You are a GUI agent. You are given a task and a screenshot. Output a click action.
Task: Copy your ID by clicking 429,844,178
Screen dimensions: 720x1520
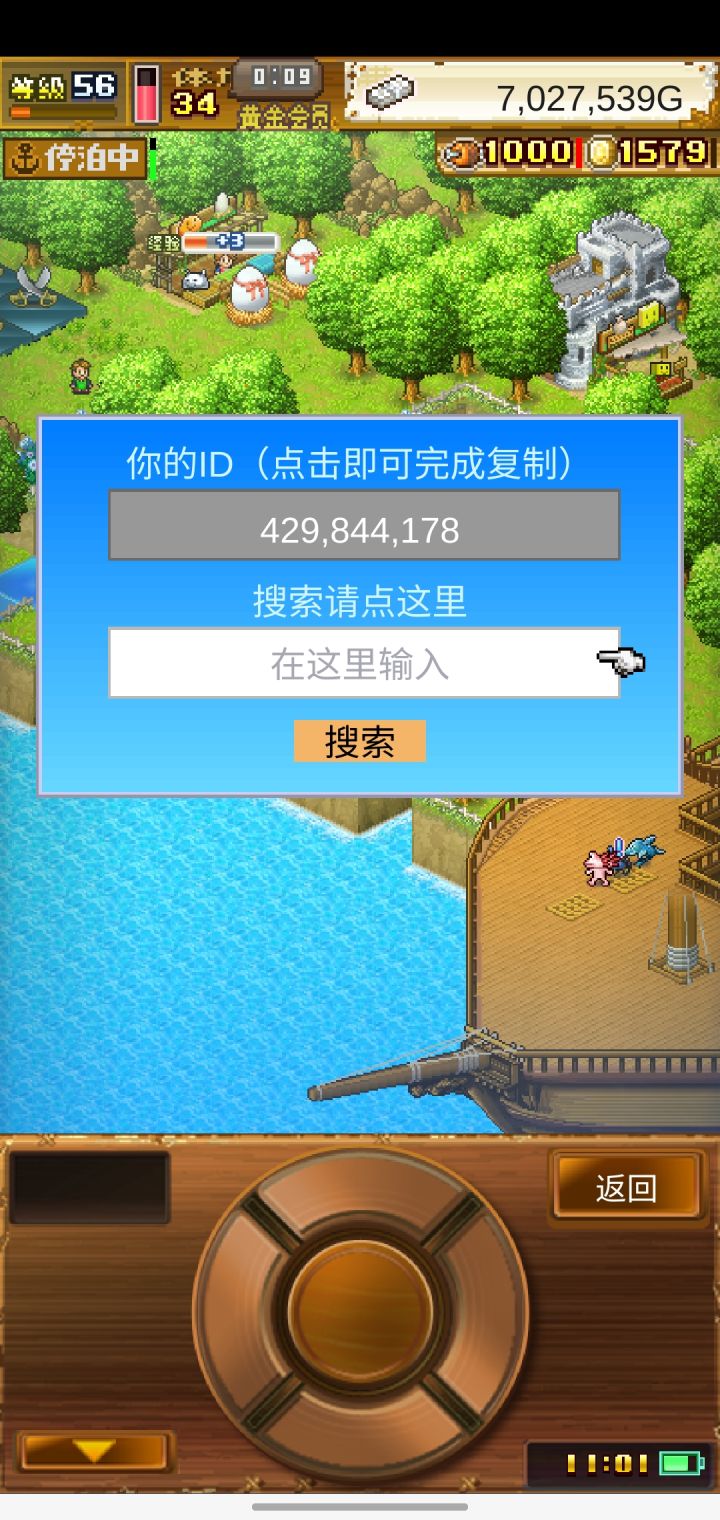click(x=360, y=528)
